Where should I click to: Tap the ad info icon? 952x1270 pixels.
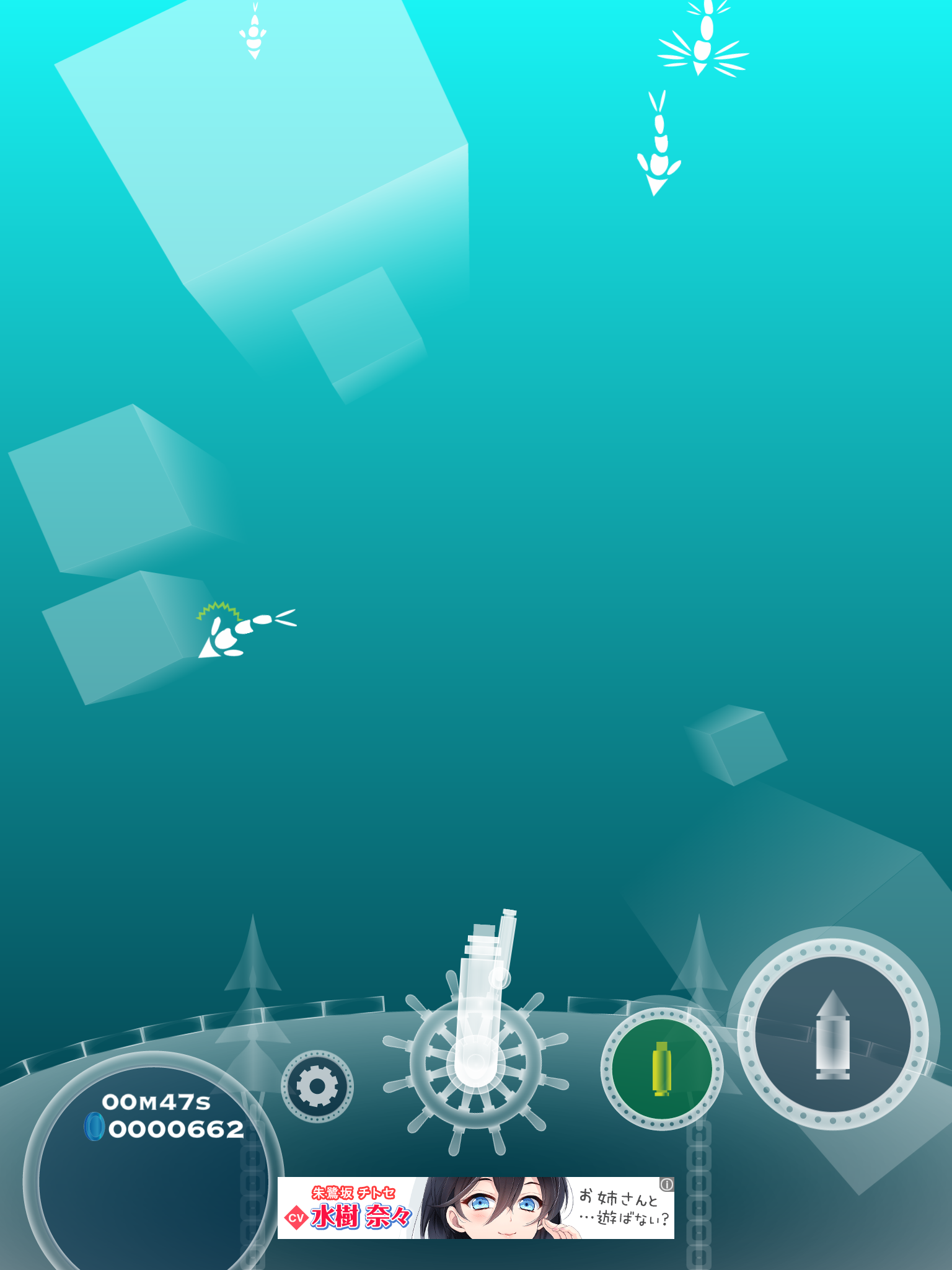coord(667,1184)
